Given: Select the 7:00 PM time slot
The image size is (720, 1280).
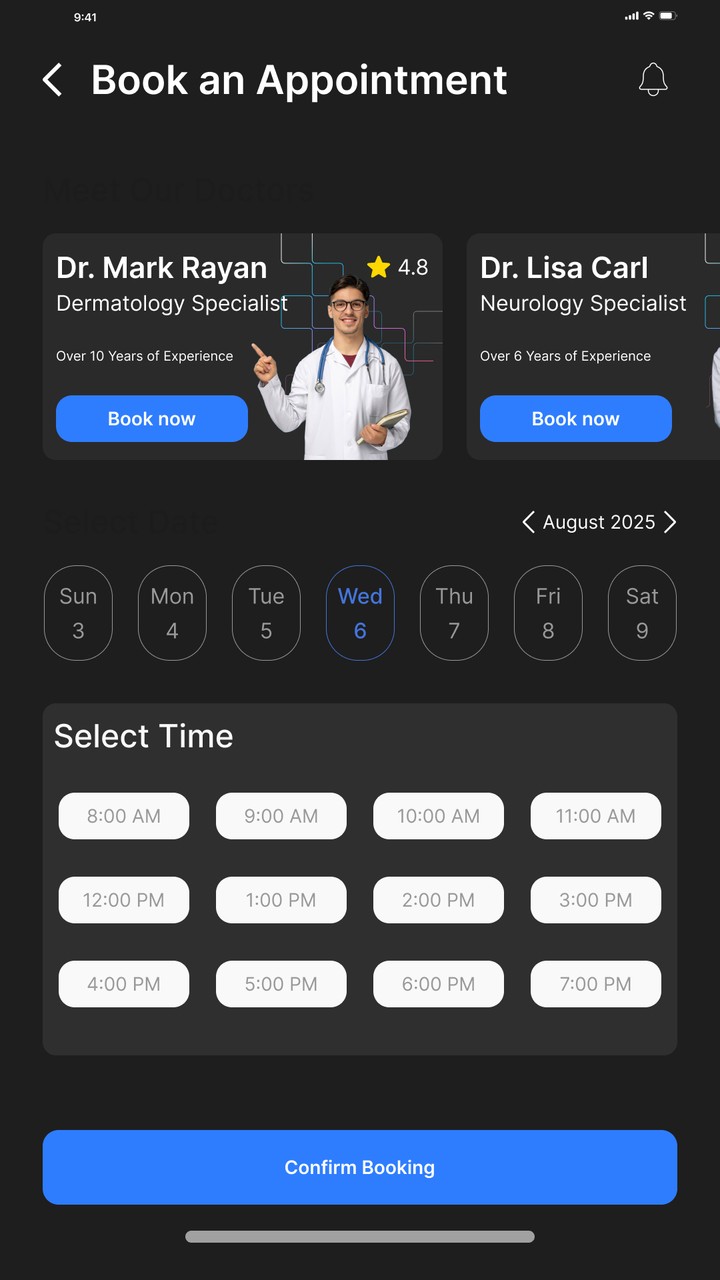Looking at the screenshot, I should [596, 984].
